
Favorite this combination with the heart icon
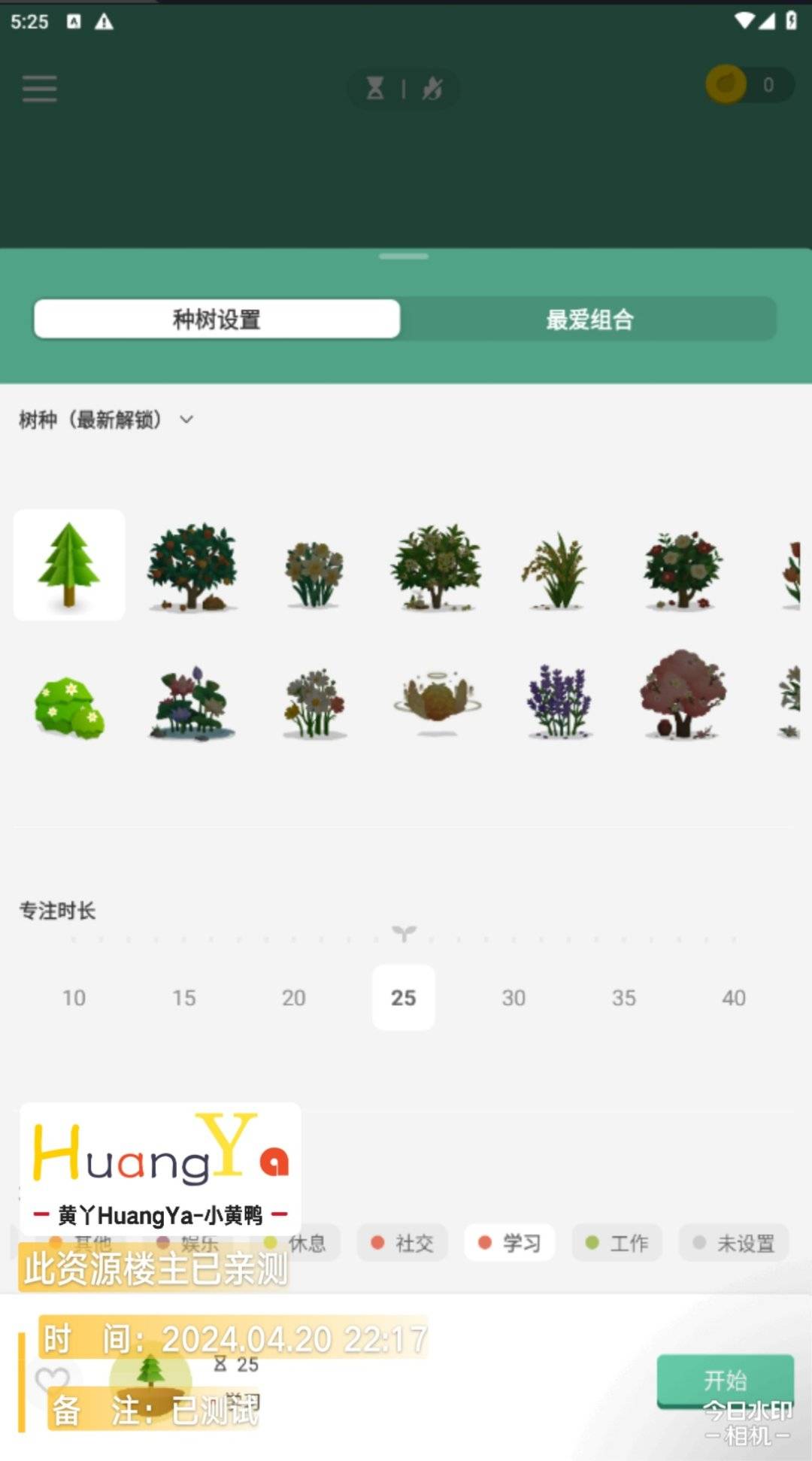coord(52,1378)
